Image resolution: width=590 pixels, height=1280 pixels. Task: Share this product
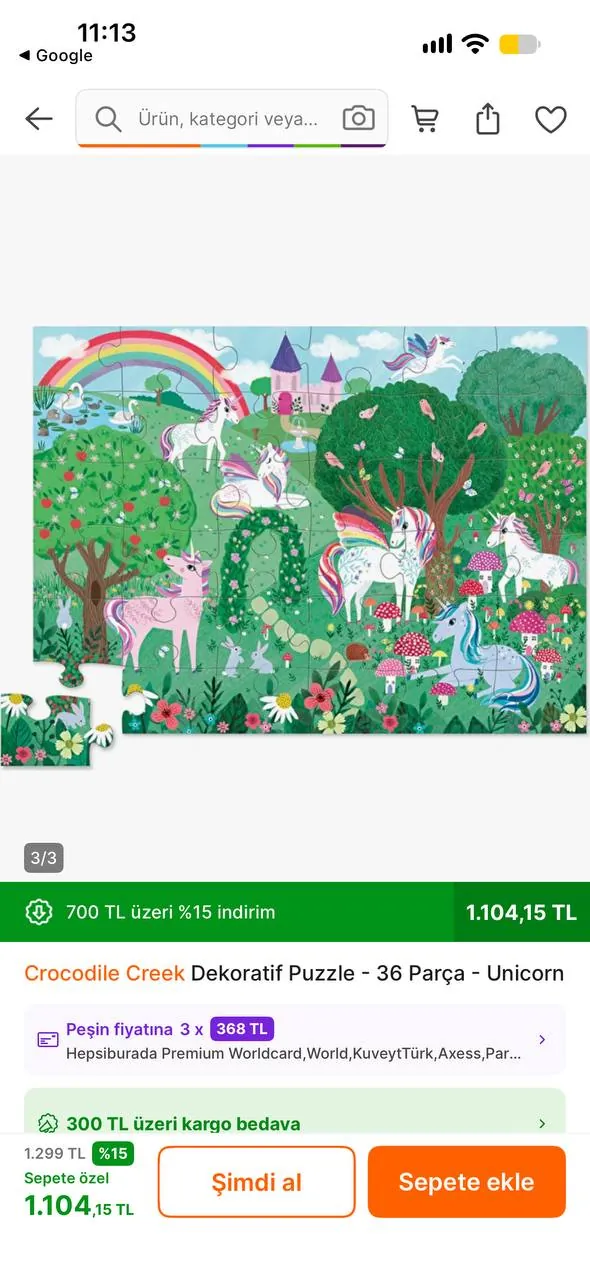[487, 119]
